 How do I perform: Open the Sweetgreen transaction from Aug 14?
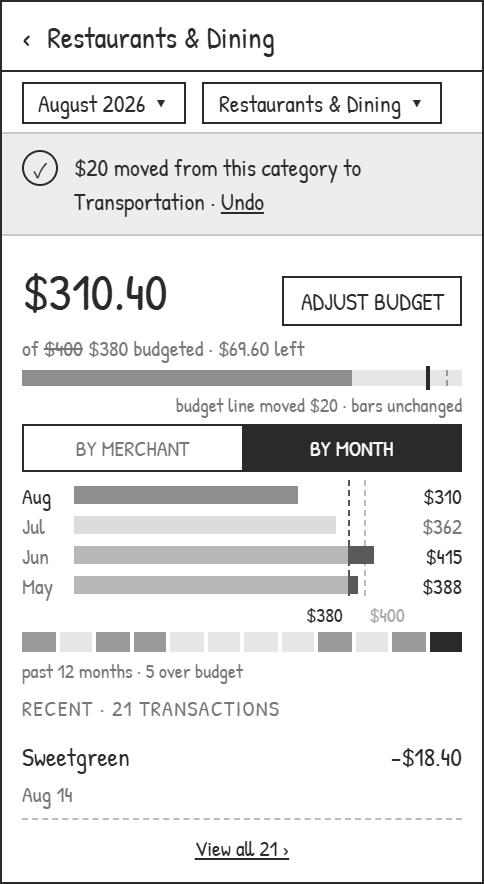(242, 775)
